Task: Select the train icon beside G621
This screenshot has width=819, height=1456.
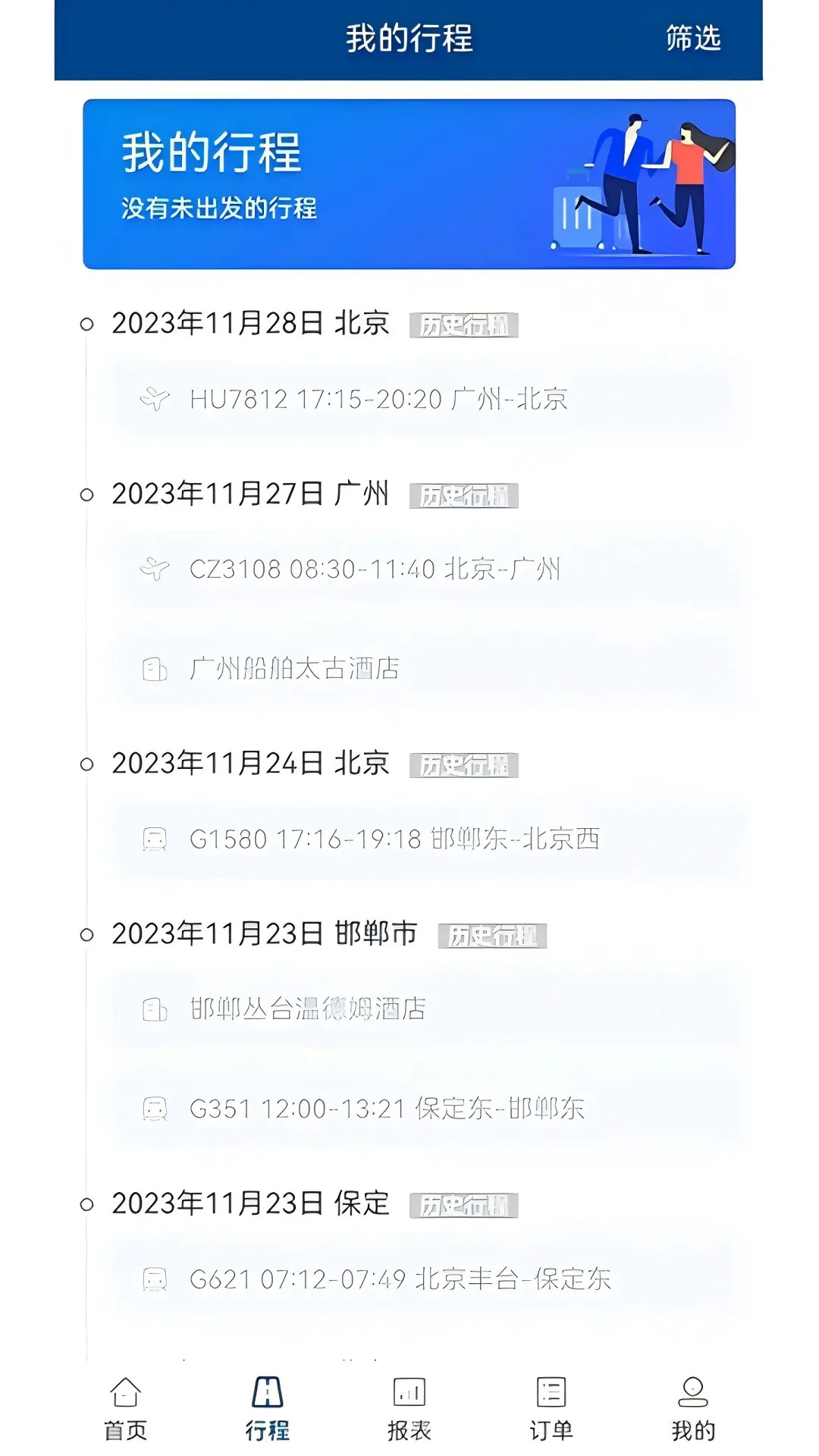Action: pyautogui.click(x=157, y=1280)
